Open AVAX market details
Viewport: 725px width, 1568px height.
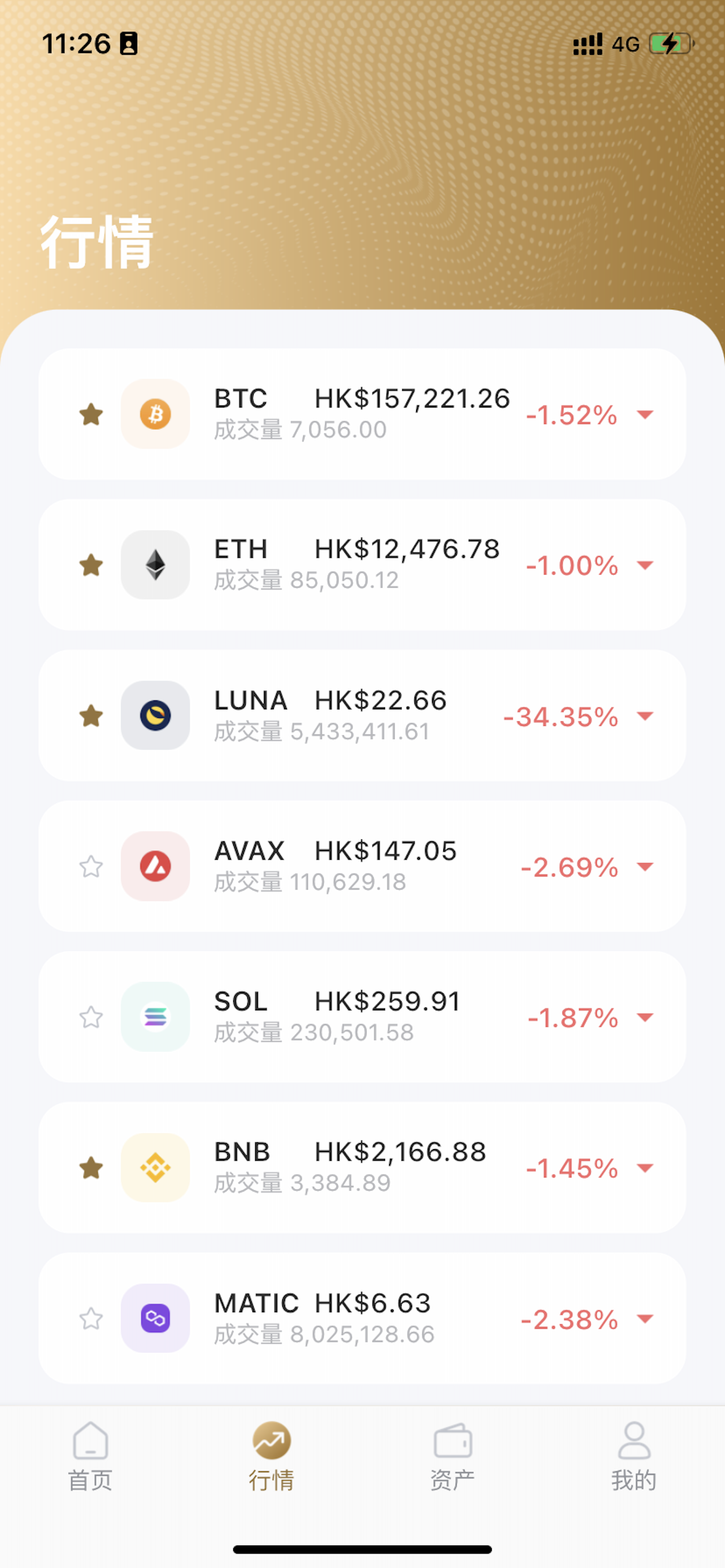coord(362,866)
